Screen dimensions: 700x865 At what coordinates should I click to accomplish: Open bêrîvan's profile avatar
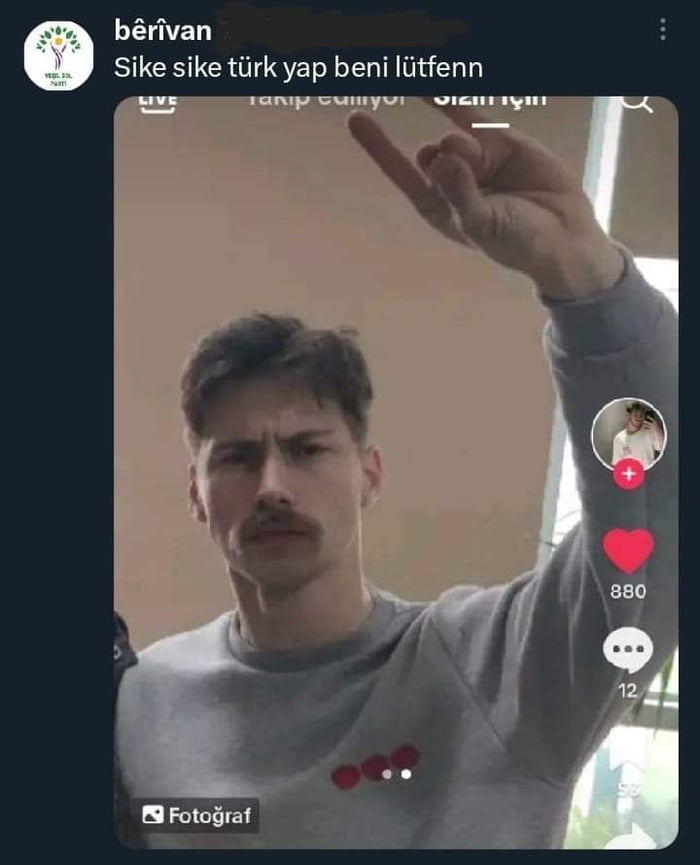[58, 56]
